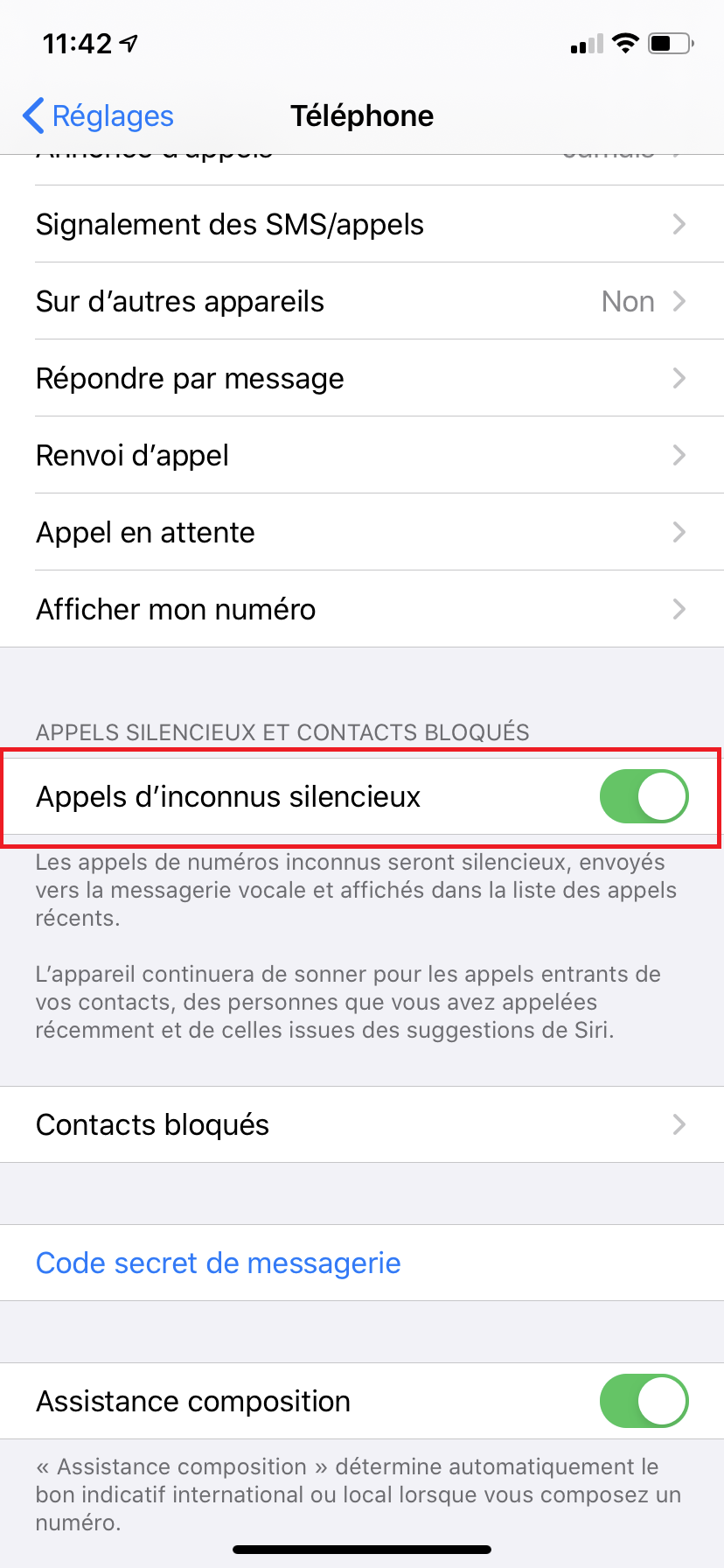Open Sur d'autres appareils settings
724x1568 pixels.
[361, 302]
